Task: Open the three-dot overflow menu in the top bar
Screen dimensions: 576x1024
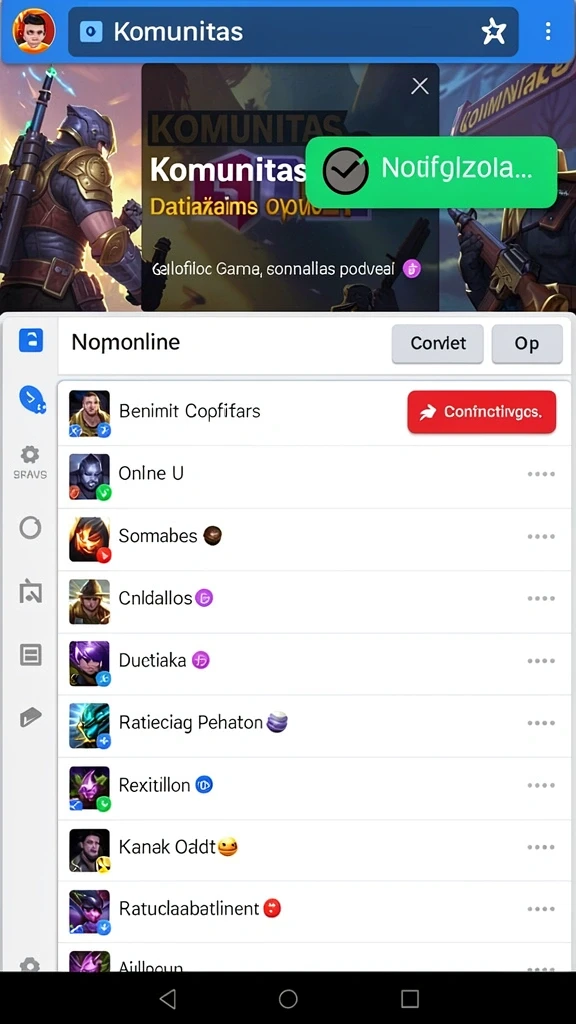Action: tap(547, 31)
